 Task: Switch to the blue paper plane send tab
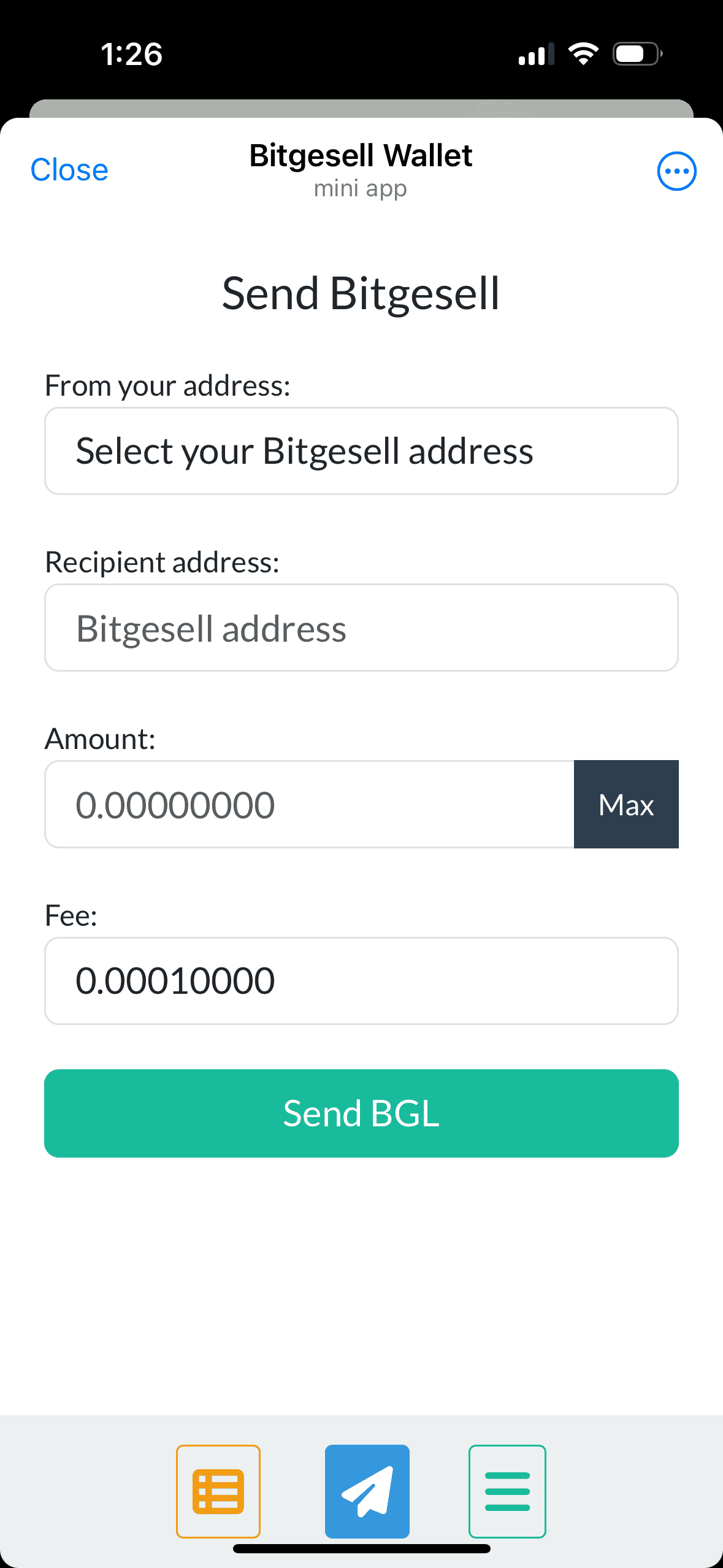367,1491
